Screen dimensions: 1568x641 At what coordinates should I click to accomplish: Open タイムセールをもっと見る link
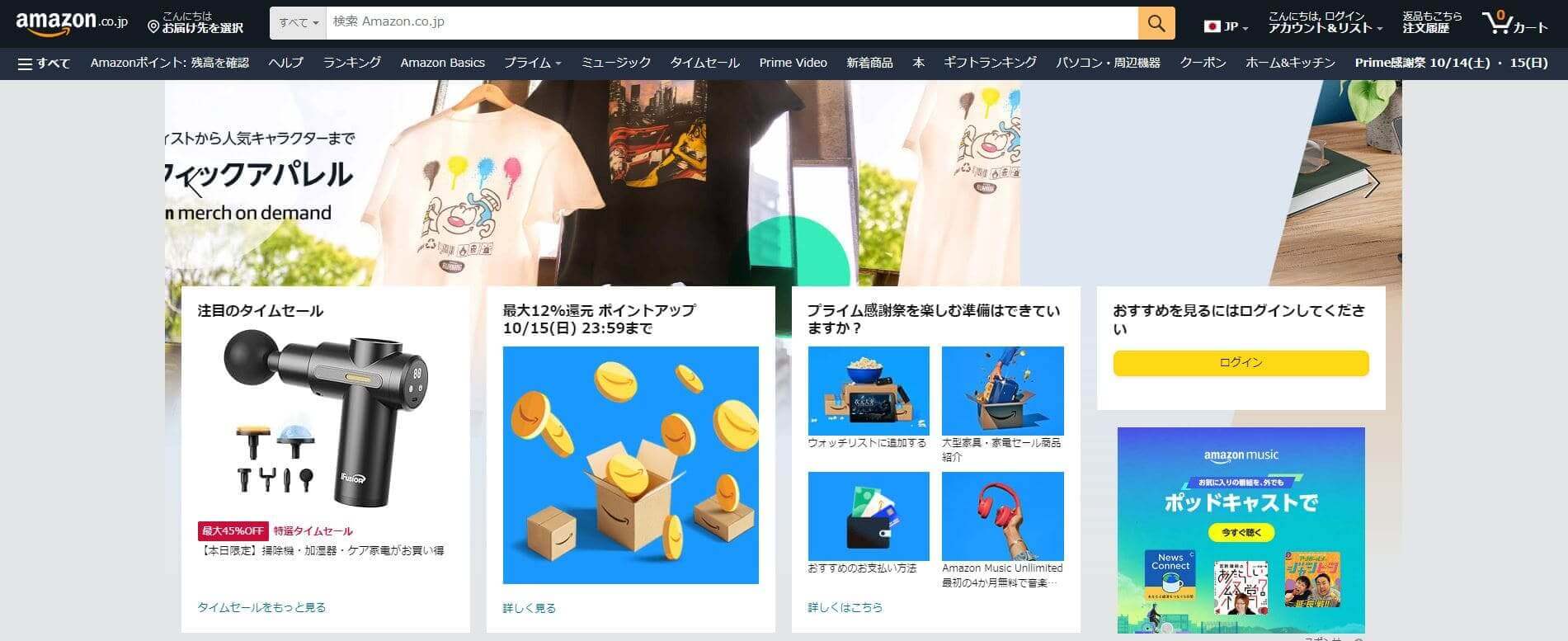(x=261, y=607)
